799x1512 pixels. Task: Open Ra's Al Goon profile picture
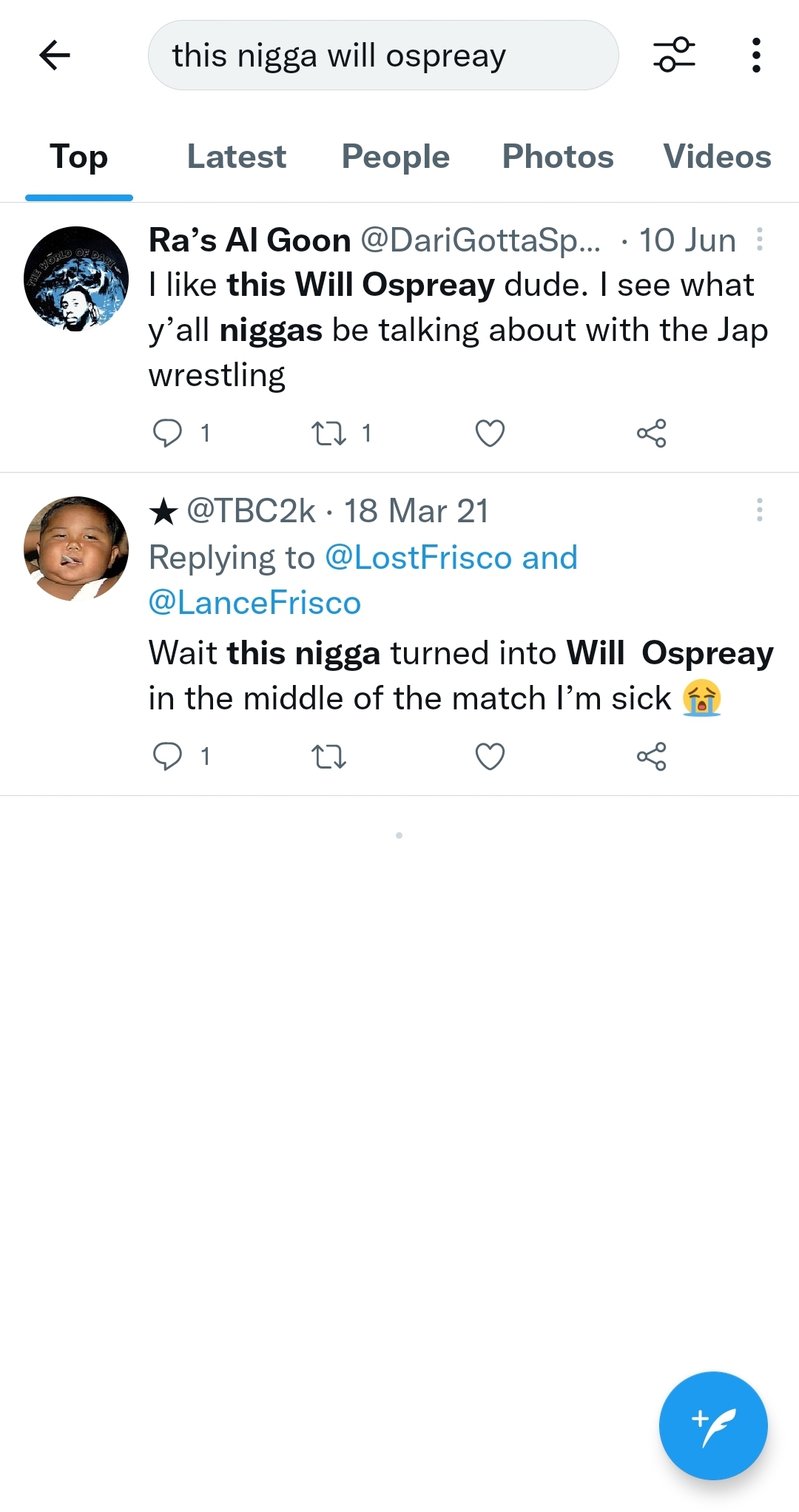(x=76, y=279)
